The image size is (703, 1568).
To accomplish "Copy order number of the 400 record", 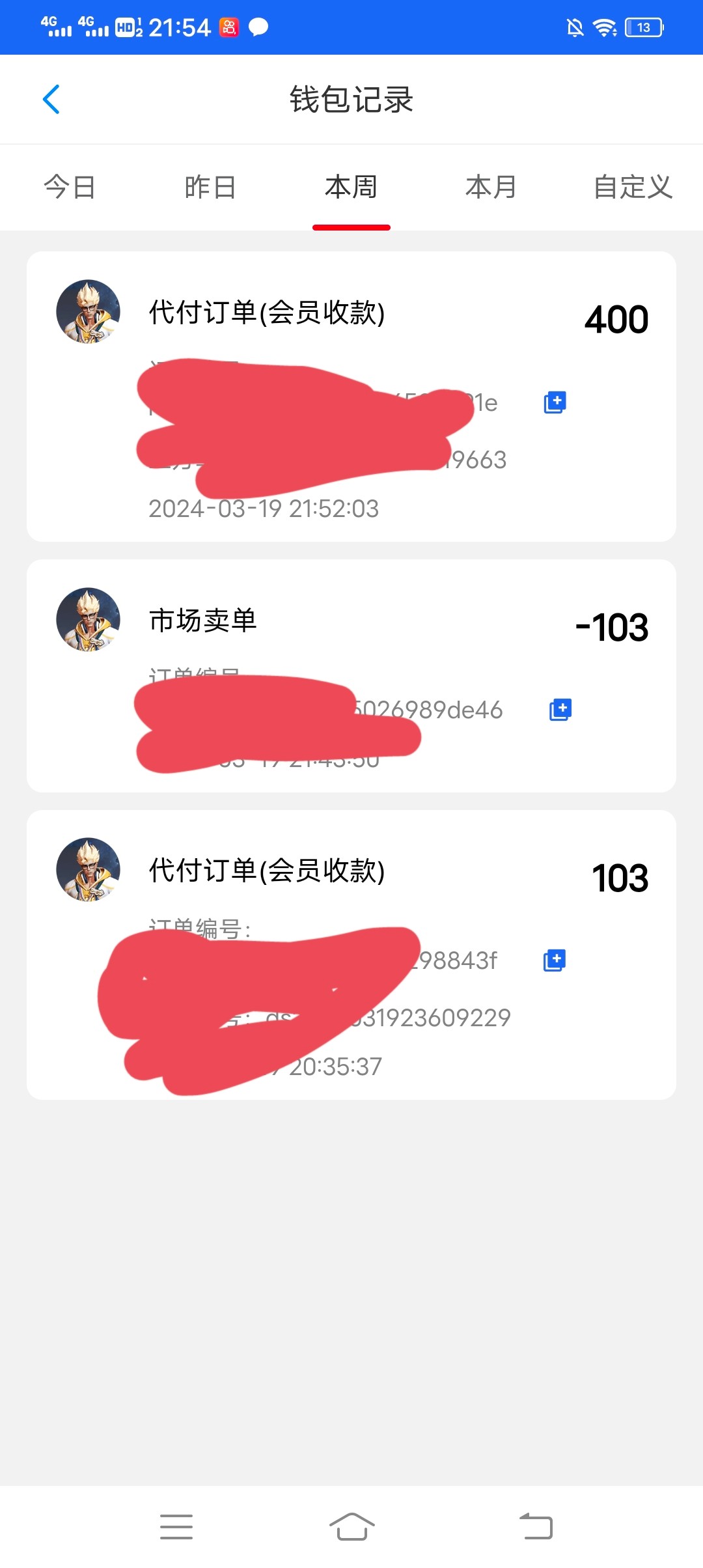I will pos(555,402).
